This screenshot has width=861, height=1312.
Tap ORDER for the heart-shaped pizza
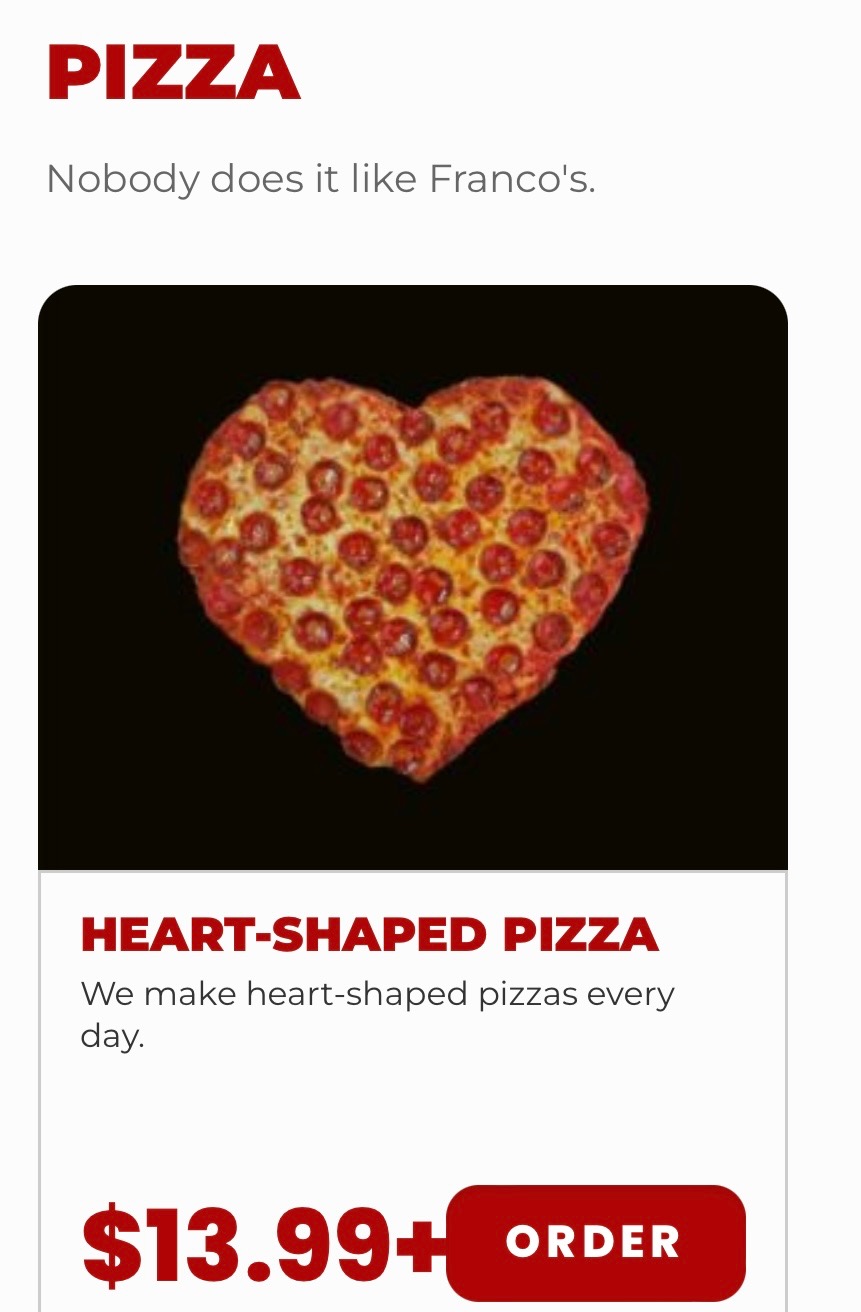tap(595, 1242)
